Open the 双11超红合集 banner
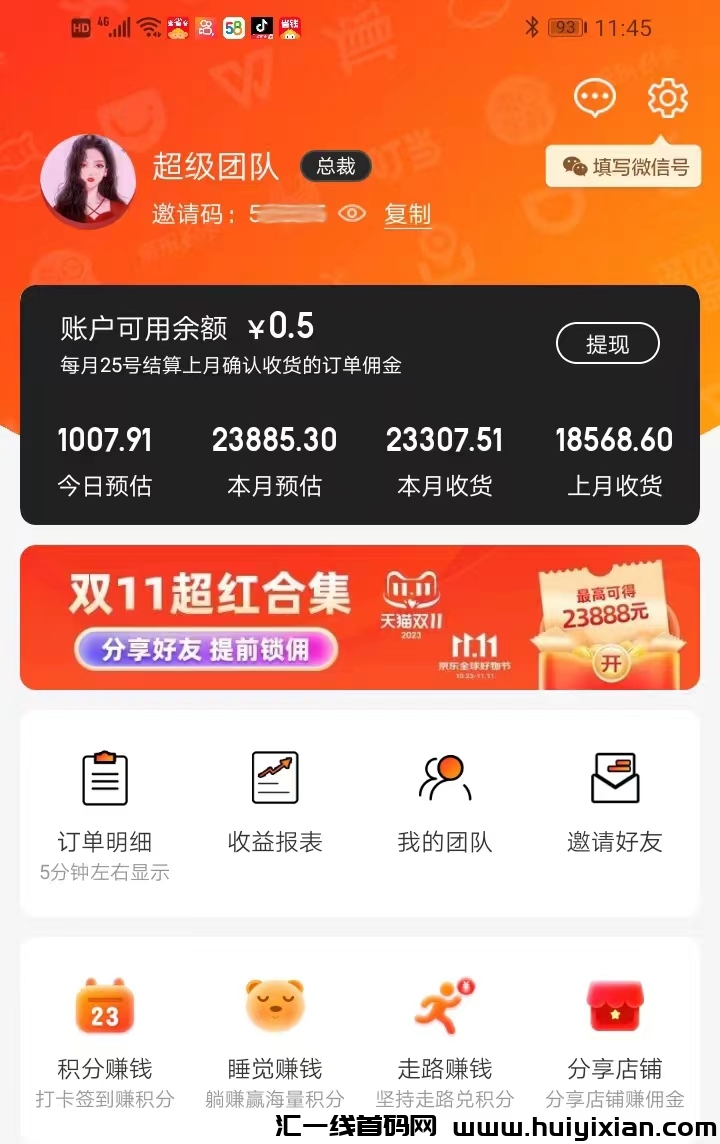This screenshot has width=720, height=1144. pos(360,617)
